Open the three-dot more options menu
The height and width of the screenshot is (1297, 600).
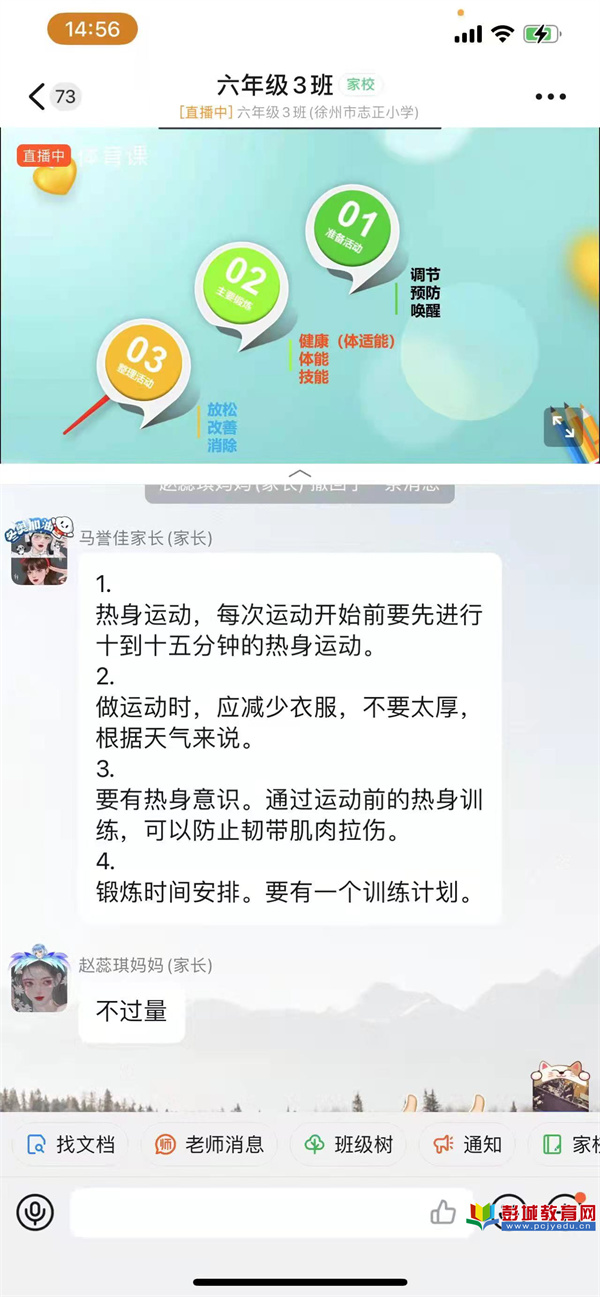[x=550, y=97]
